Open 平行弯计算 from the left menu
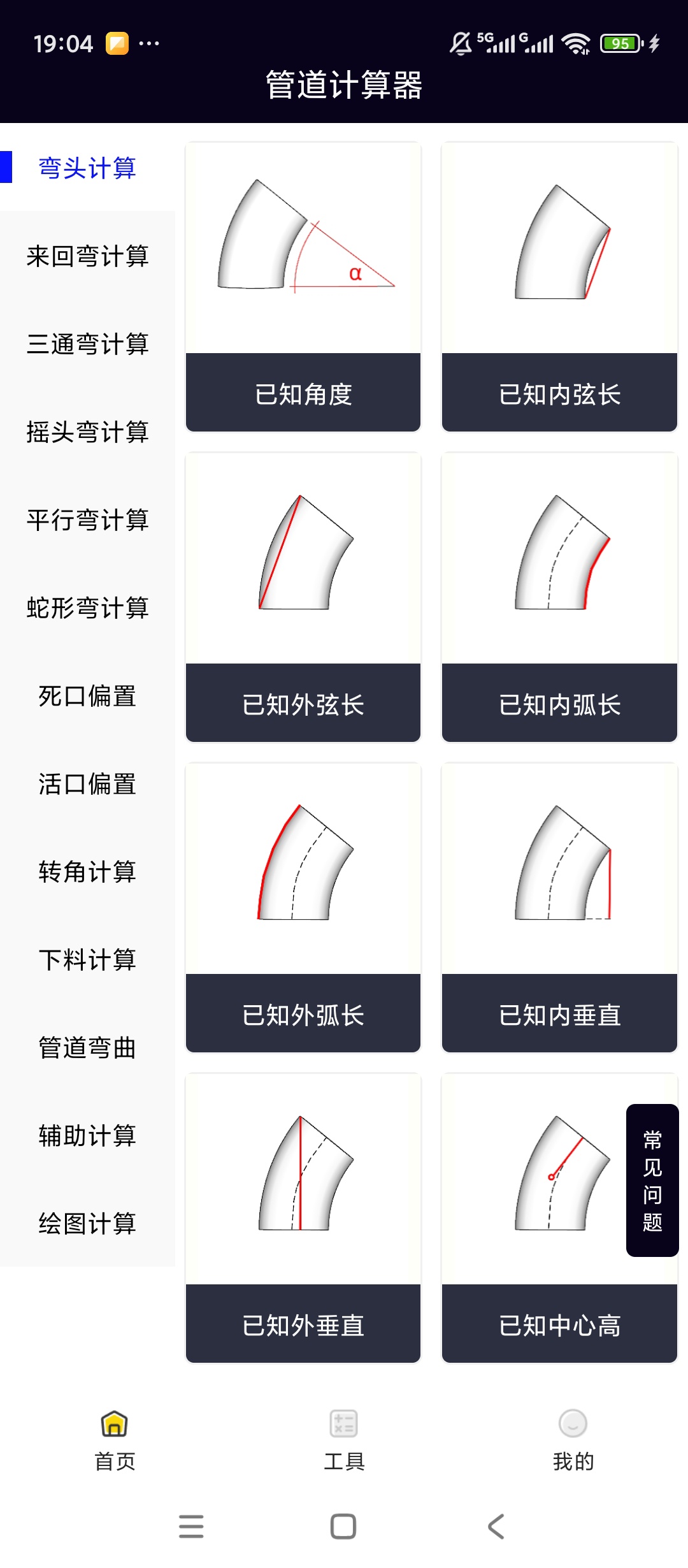This screenshot has width=688, height=1568. pyautogui.click(x=87, y=521)
